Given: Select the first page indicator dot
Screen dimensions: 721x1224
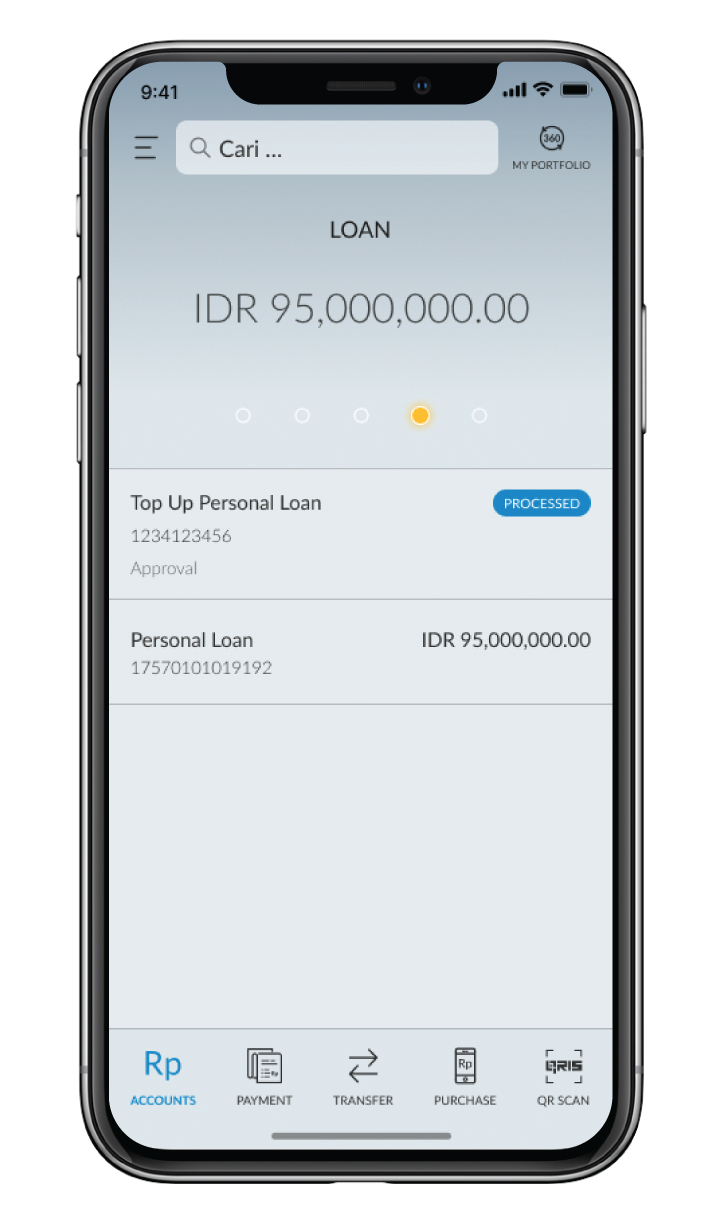Looking at the screenshot, I should coord(243,415).
